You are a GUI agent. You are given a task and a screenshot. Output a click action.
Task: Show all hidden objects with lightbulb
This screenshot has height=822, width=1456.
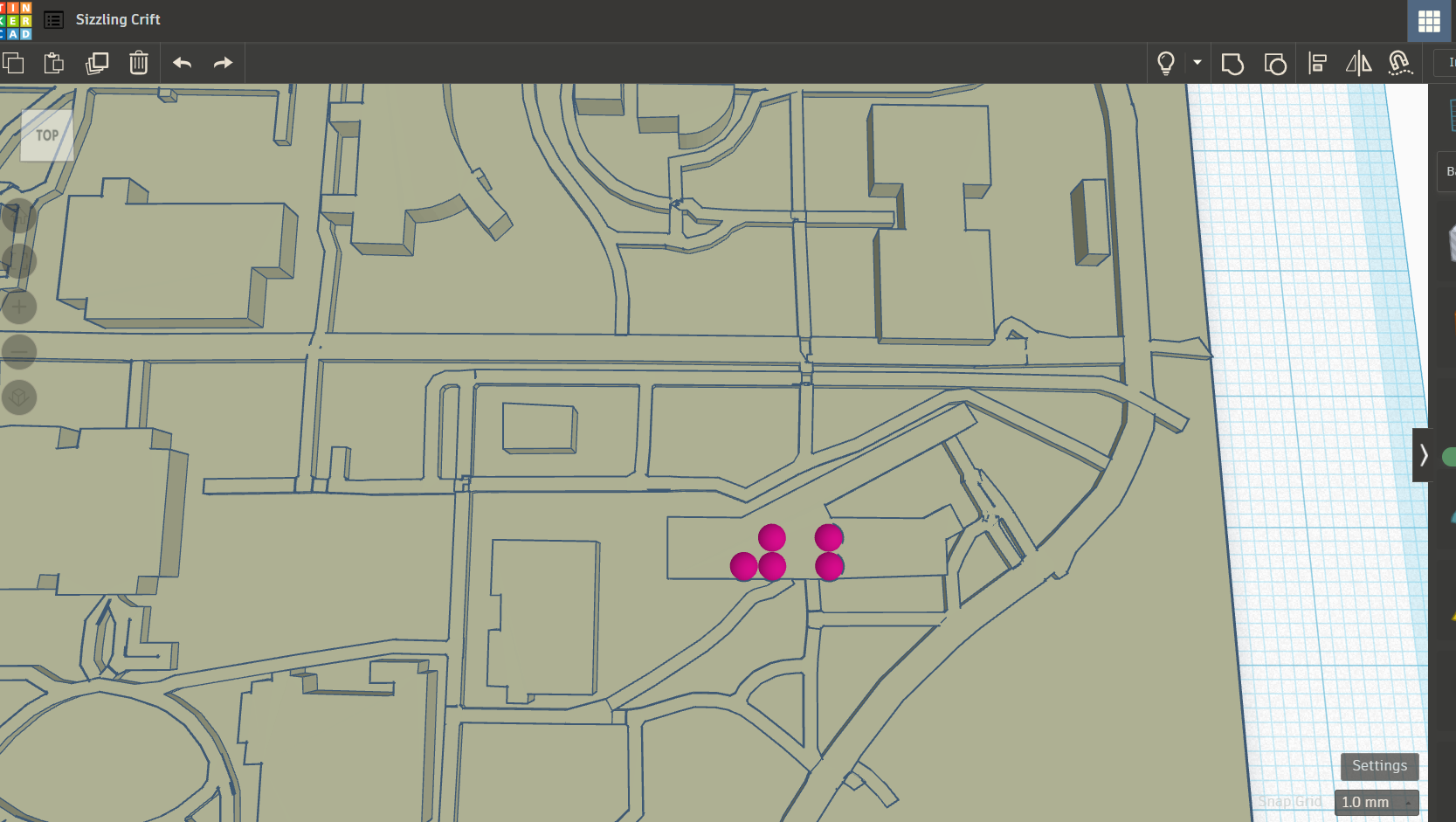1166,63
